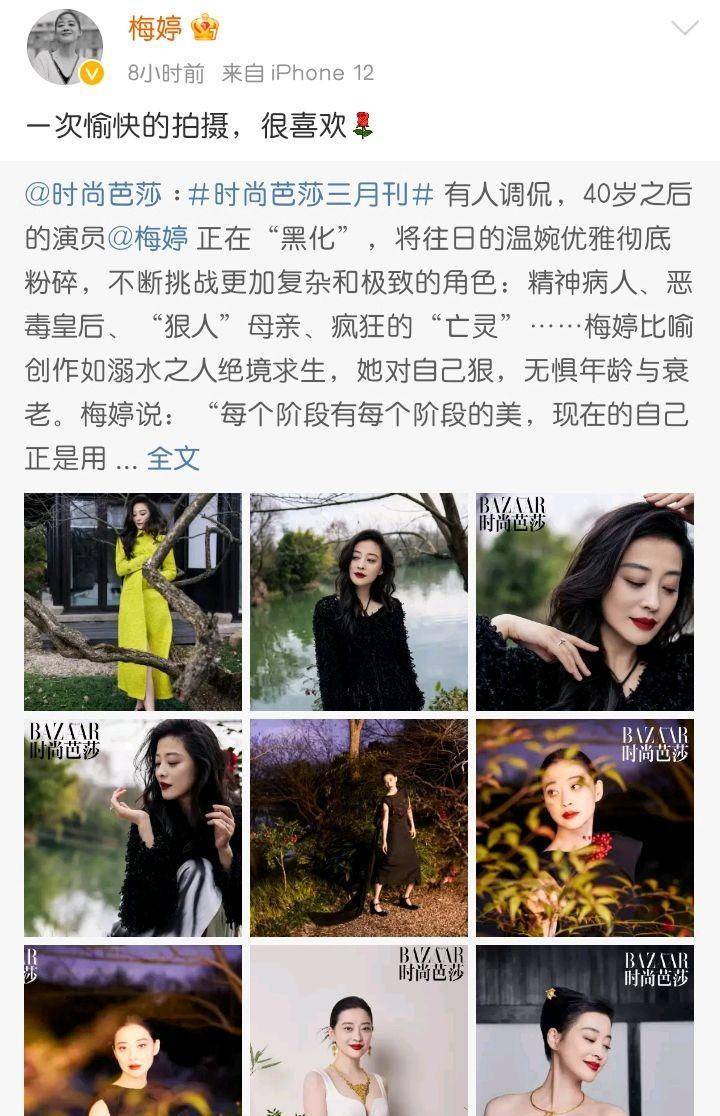Open the closed-eyes close-up photo
720x1116 pixels.
coord(585,601)
